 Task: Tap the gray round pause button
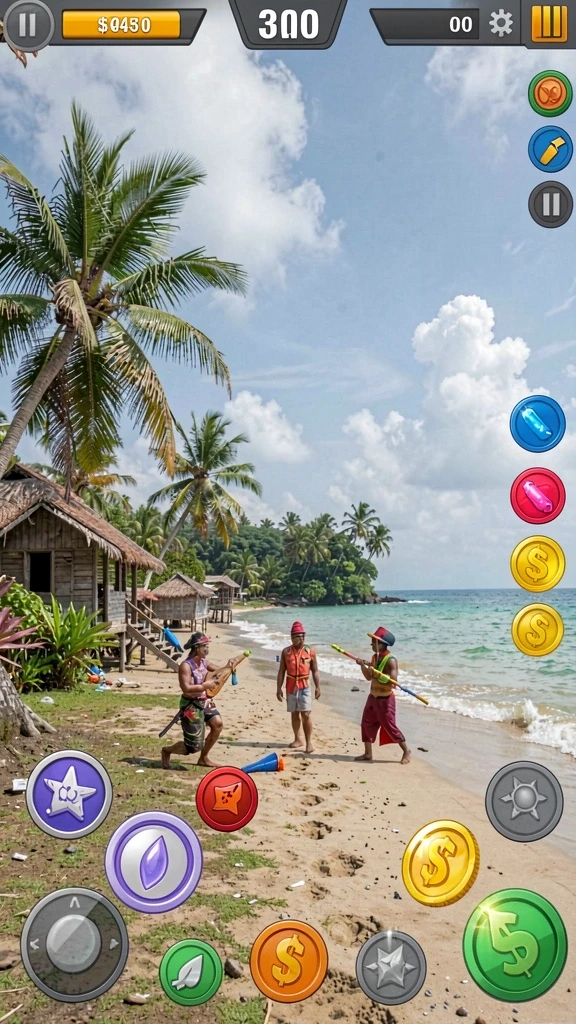[x=550, y=204]
